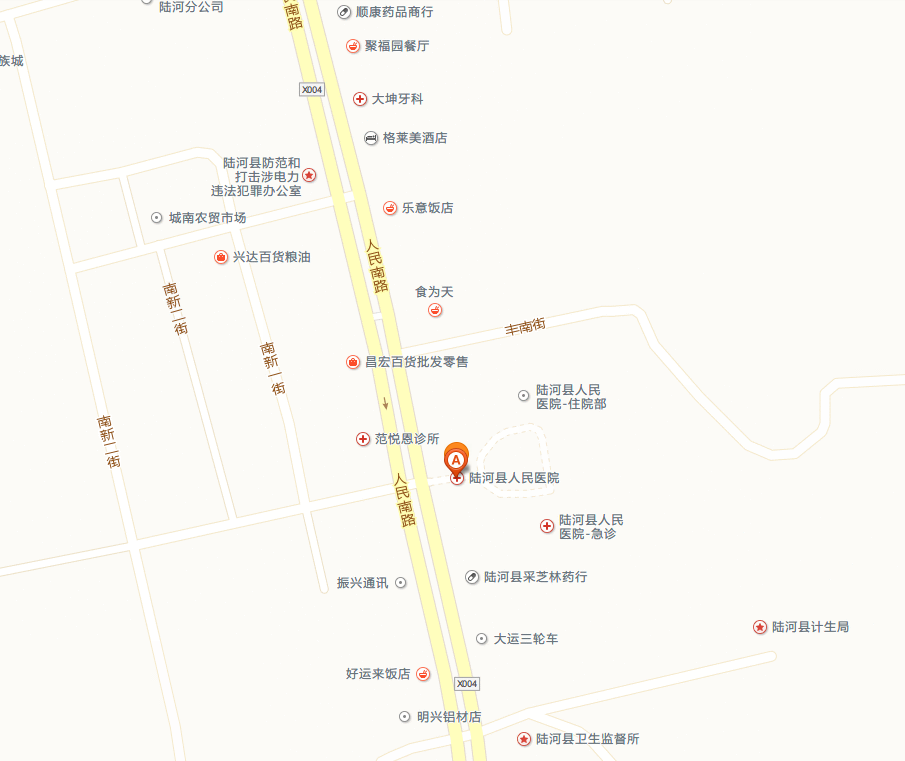Select 聚福园餐厅 restaurant point
The height and width of the screenshot is (761, 905).
[353, 46]
